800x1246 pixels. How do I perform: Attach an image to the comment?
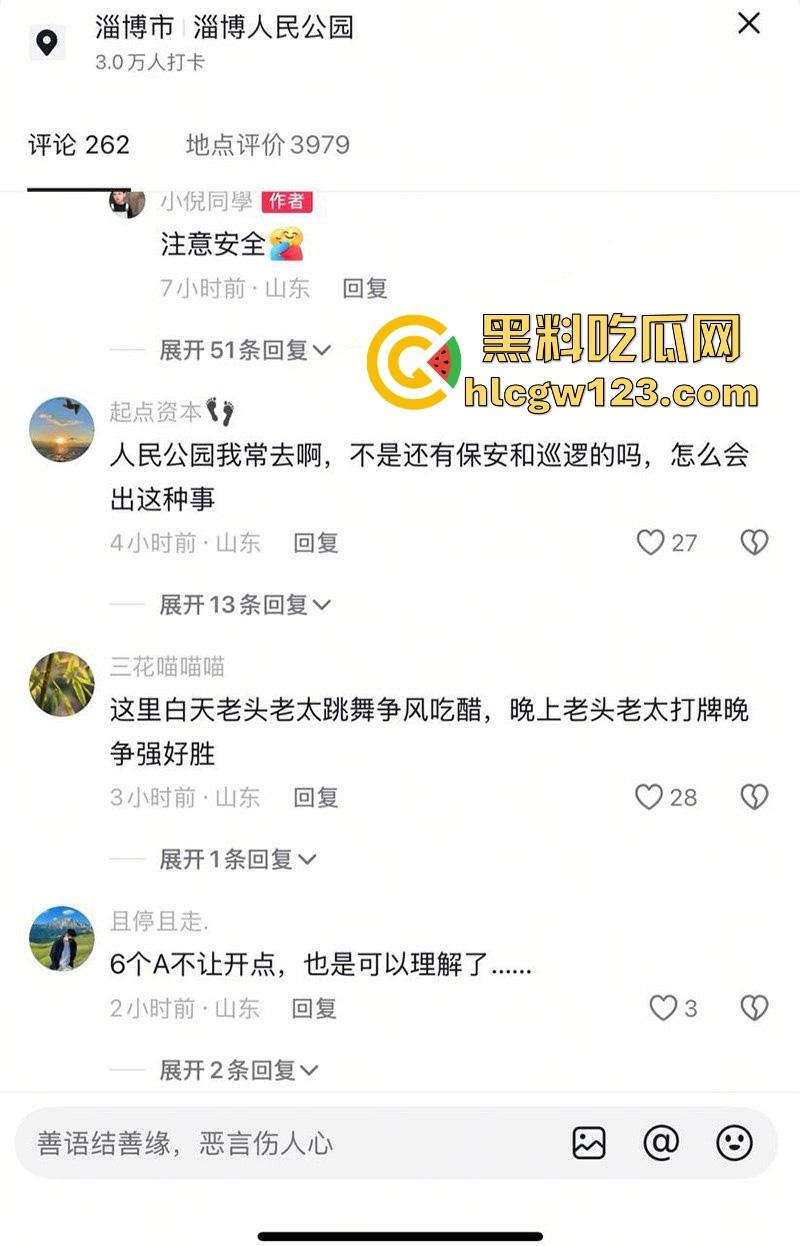coord(589,1143)
